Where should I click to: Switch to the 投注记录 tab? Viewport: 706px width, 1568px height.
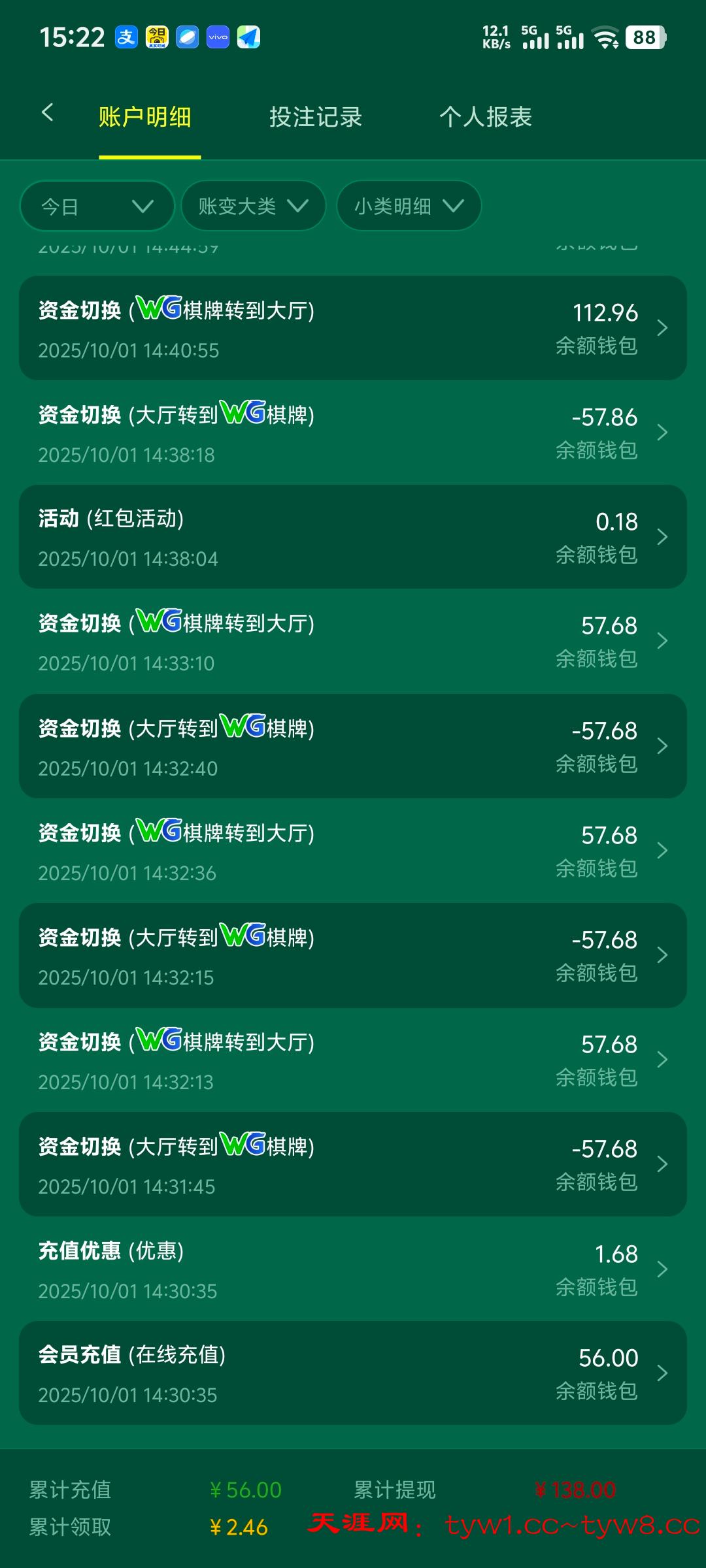[x=316, y=116]
